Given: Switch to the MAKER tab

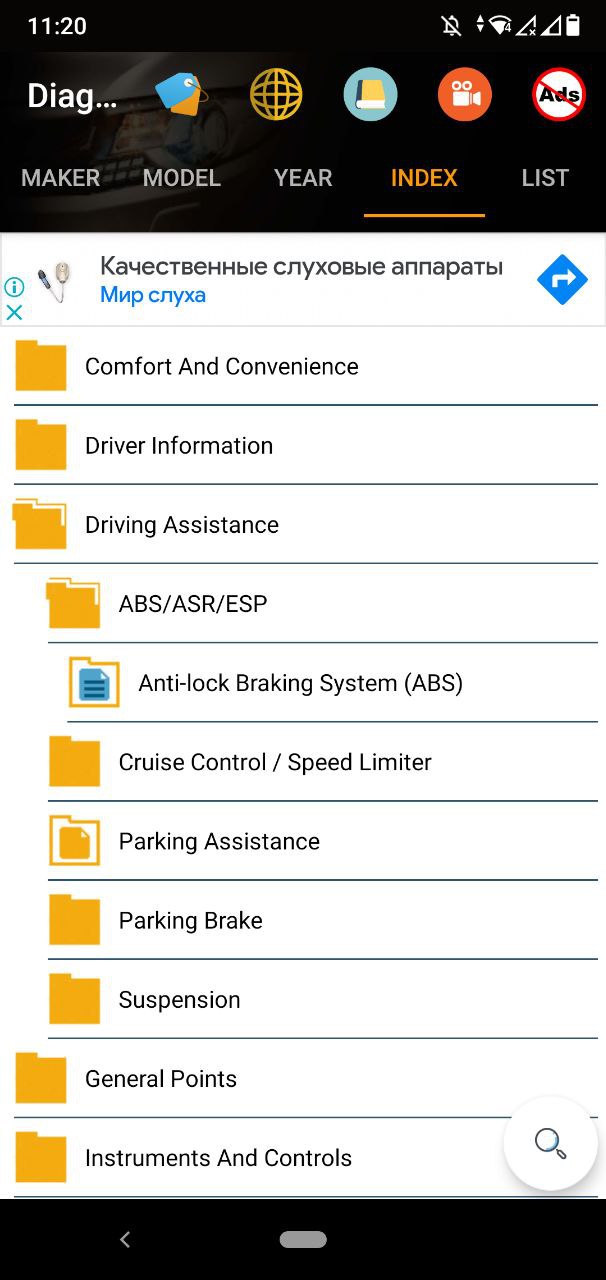Looking at the screenshot, I should [x=61, y=178].
